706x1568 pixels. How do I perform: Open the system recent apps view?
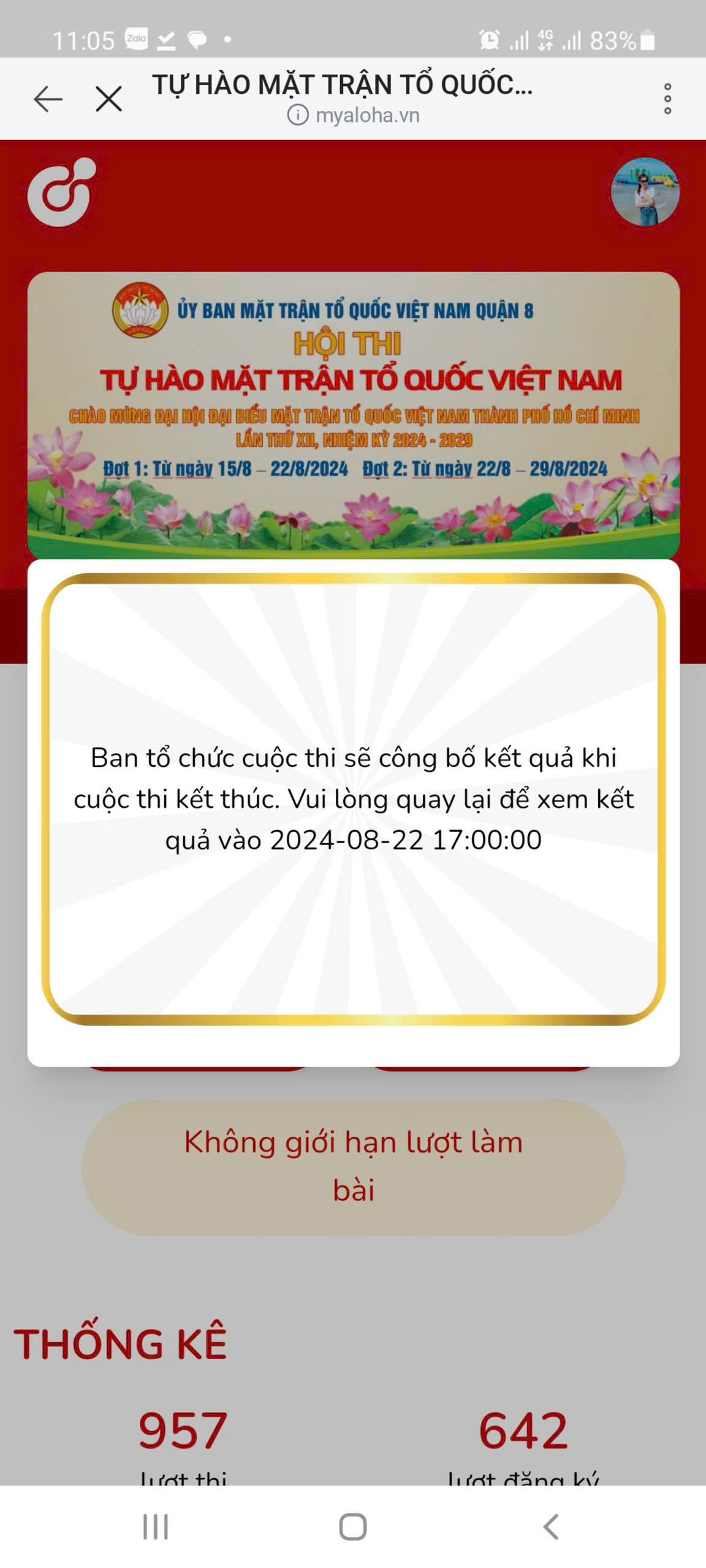156,1526
